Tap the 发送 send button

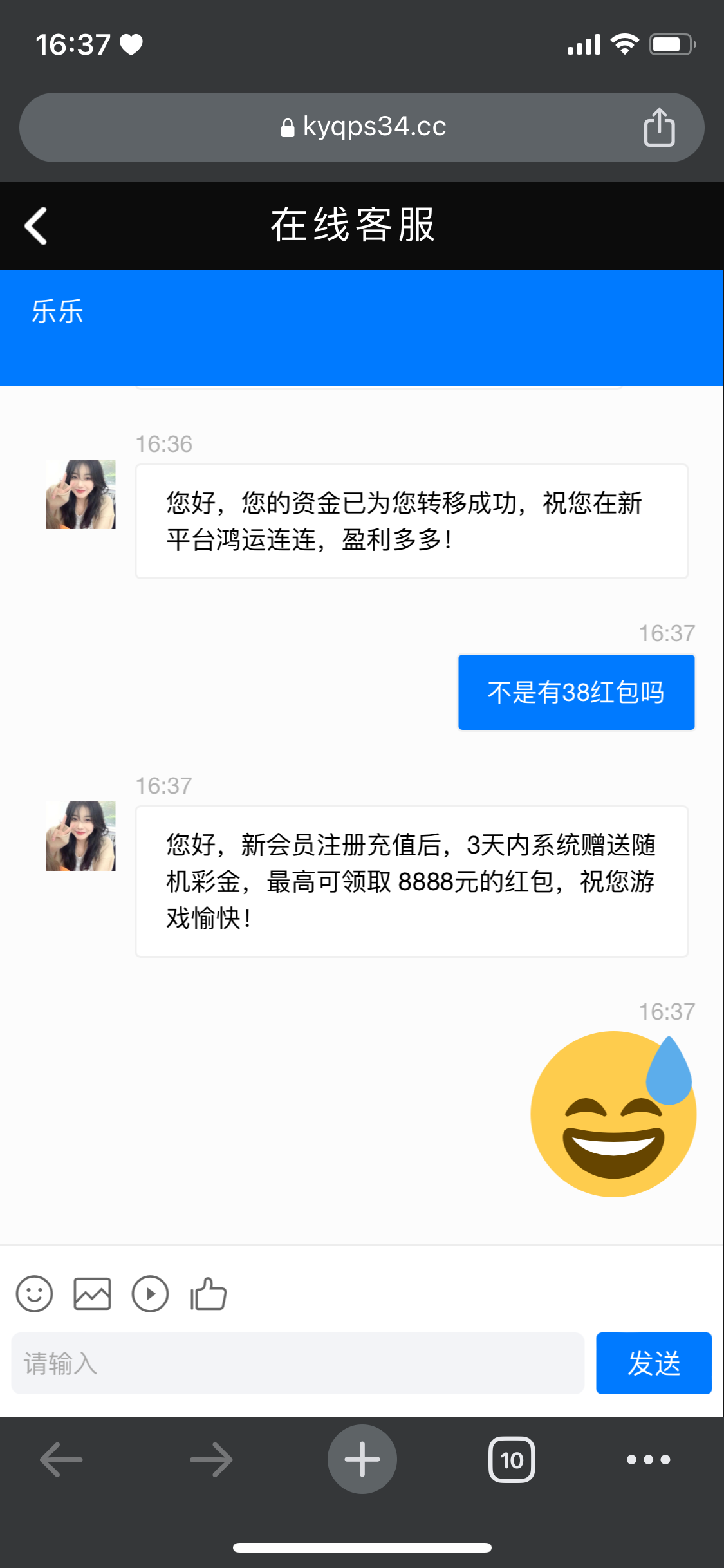click(x=653, y=1363)
